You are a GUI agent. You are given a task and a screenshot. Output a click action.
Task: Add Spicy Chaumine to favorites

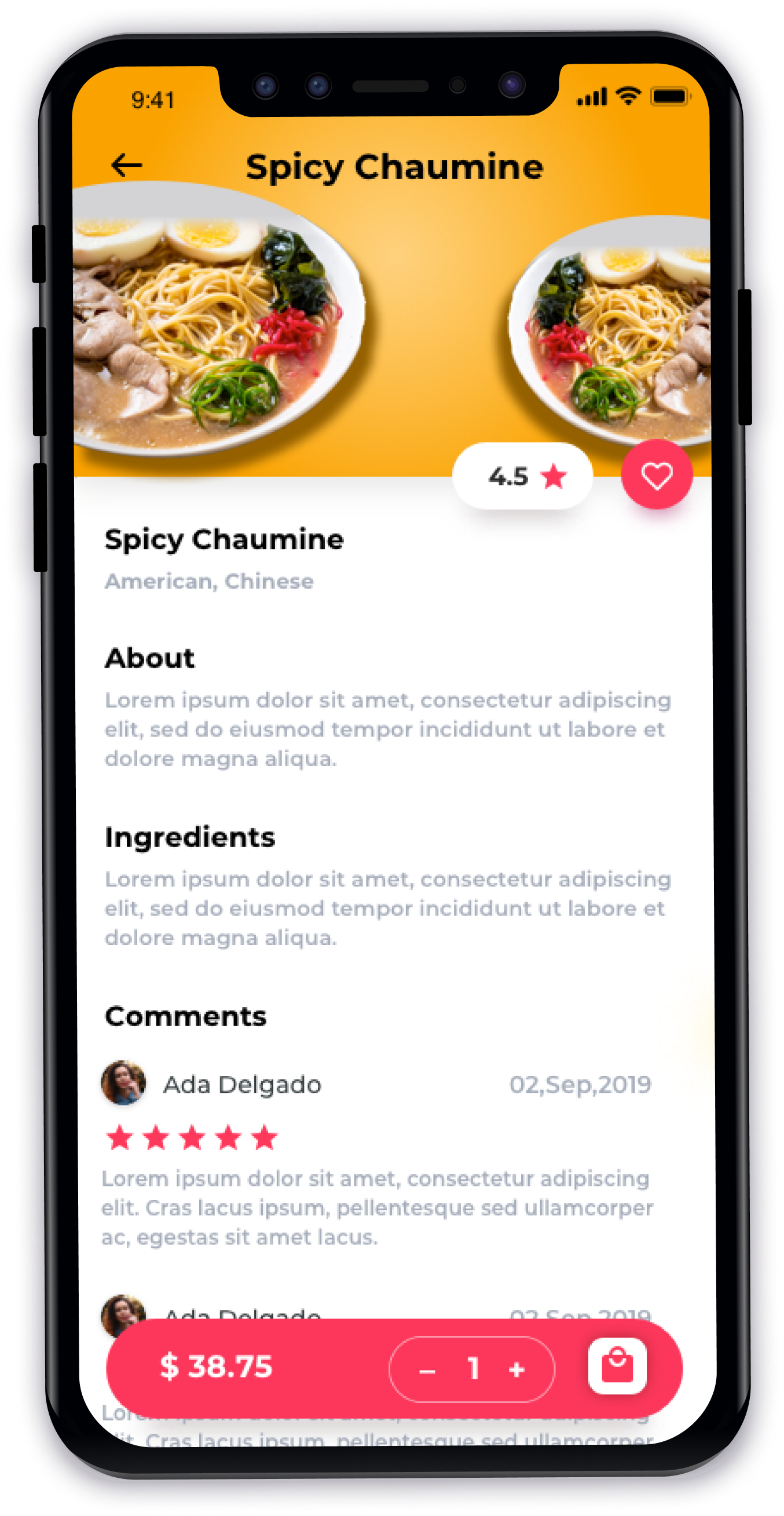pyautogui.click(x=657, y=475)
